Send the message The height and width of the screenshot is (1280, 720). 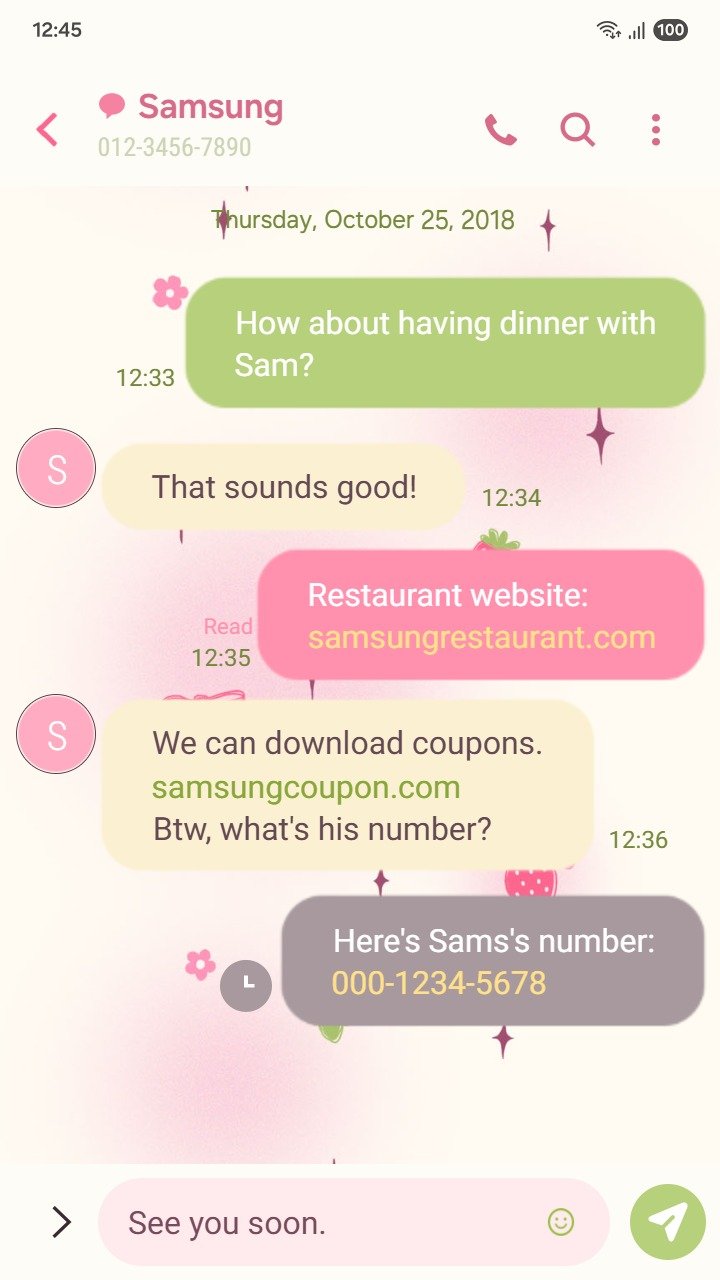coord(667,1221)
